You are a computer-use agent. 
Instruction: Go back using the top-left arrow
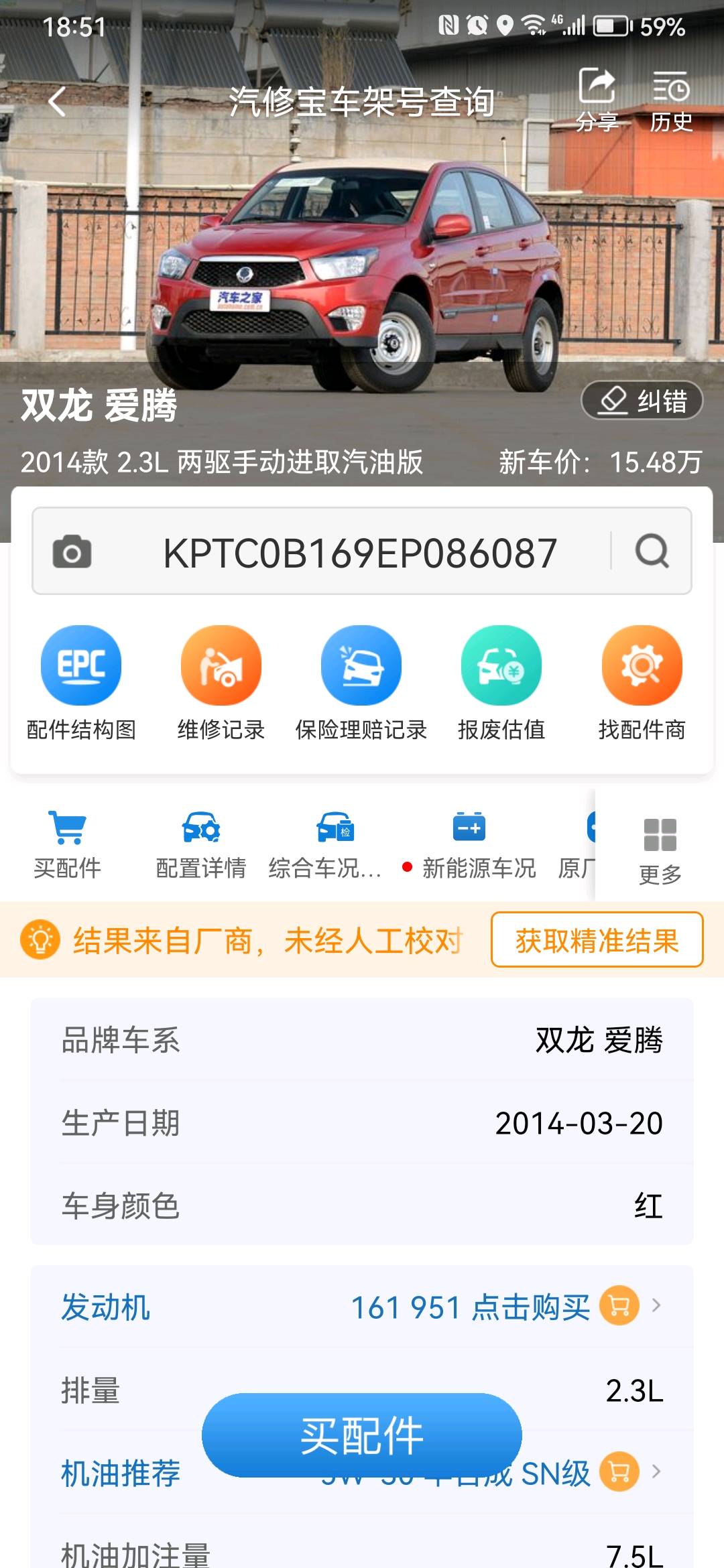point(58,102)
